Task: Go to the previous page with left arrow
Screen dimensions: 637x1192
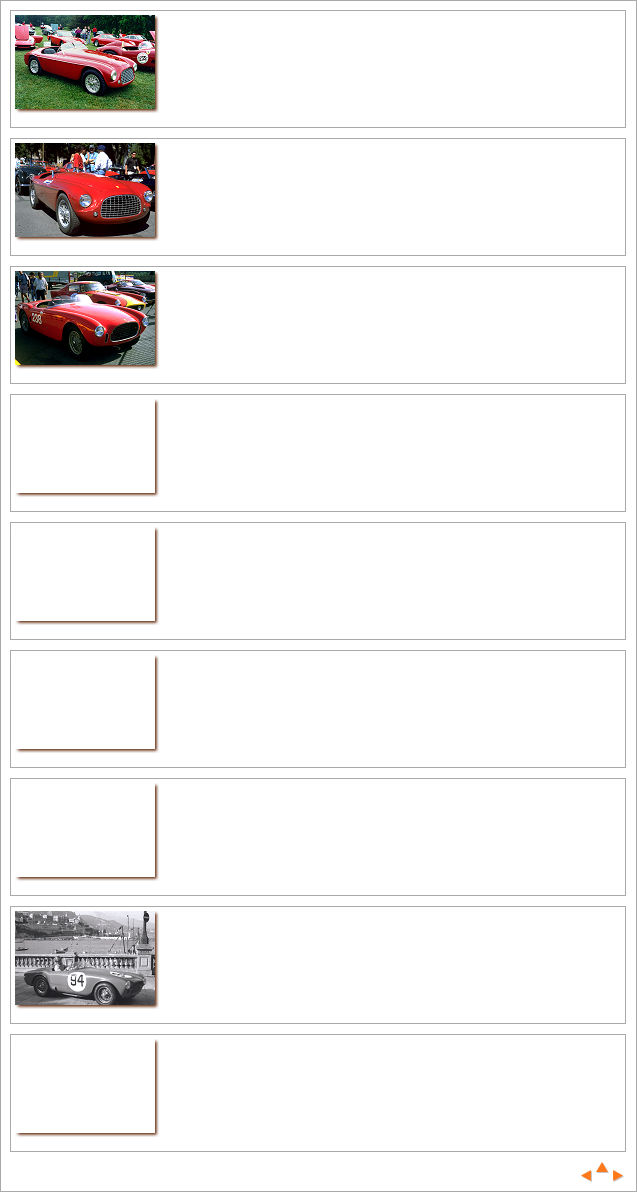Action: [x=587, y=1176]
